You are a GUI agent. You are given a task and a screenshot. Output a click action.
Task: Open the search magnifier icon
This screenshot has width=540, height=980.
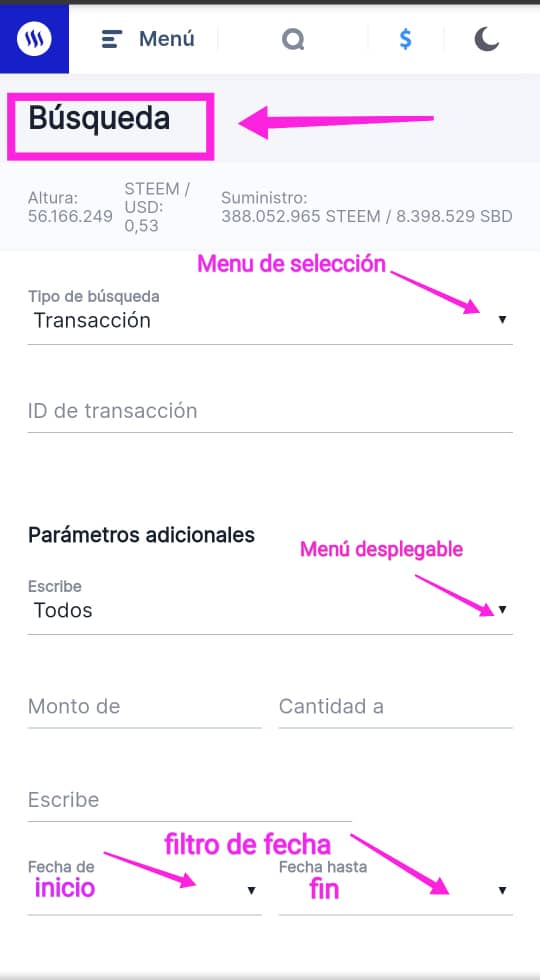(x=292, y=40)
